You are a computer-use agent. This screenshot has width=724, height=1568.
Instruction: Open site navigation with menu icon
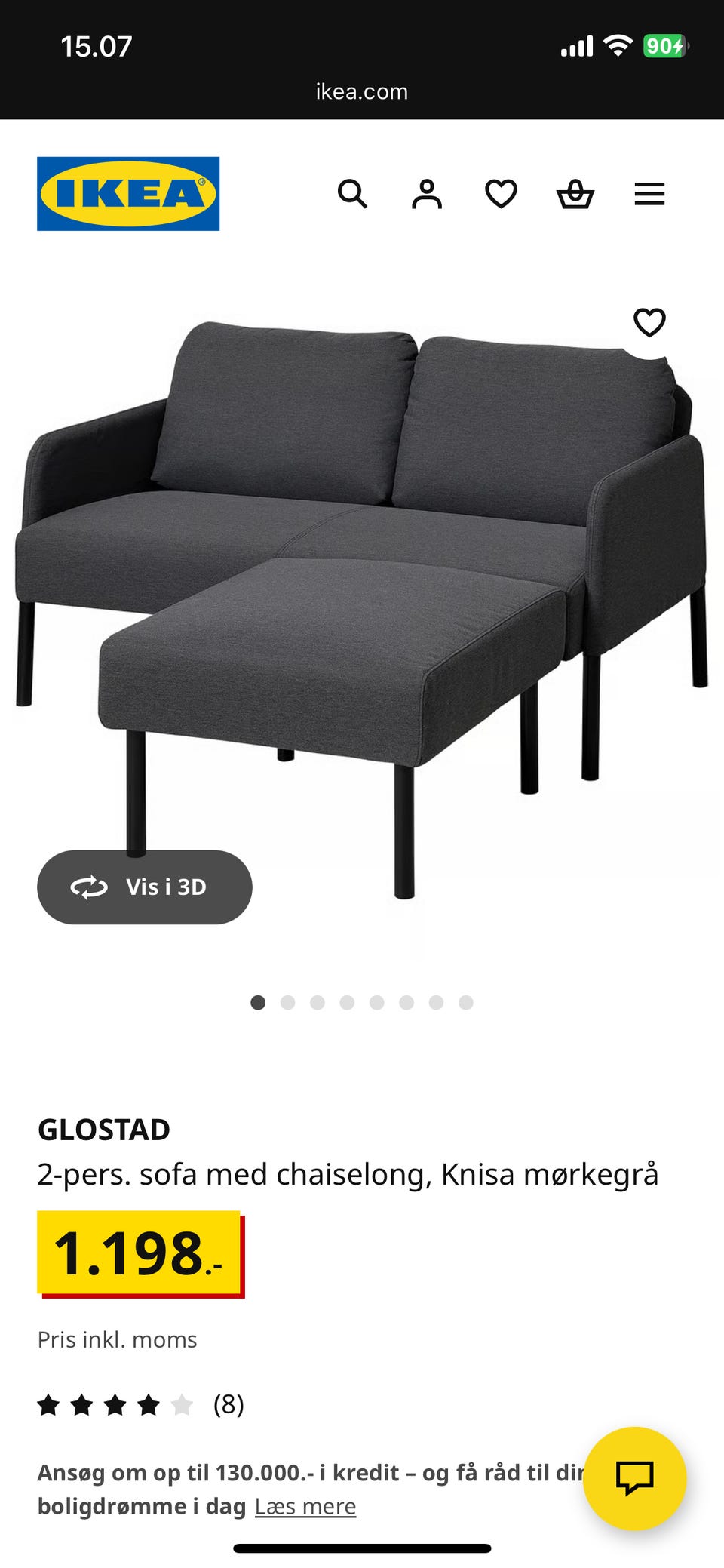pos(649,195)
